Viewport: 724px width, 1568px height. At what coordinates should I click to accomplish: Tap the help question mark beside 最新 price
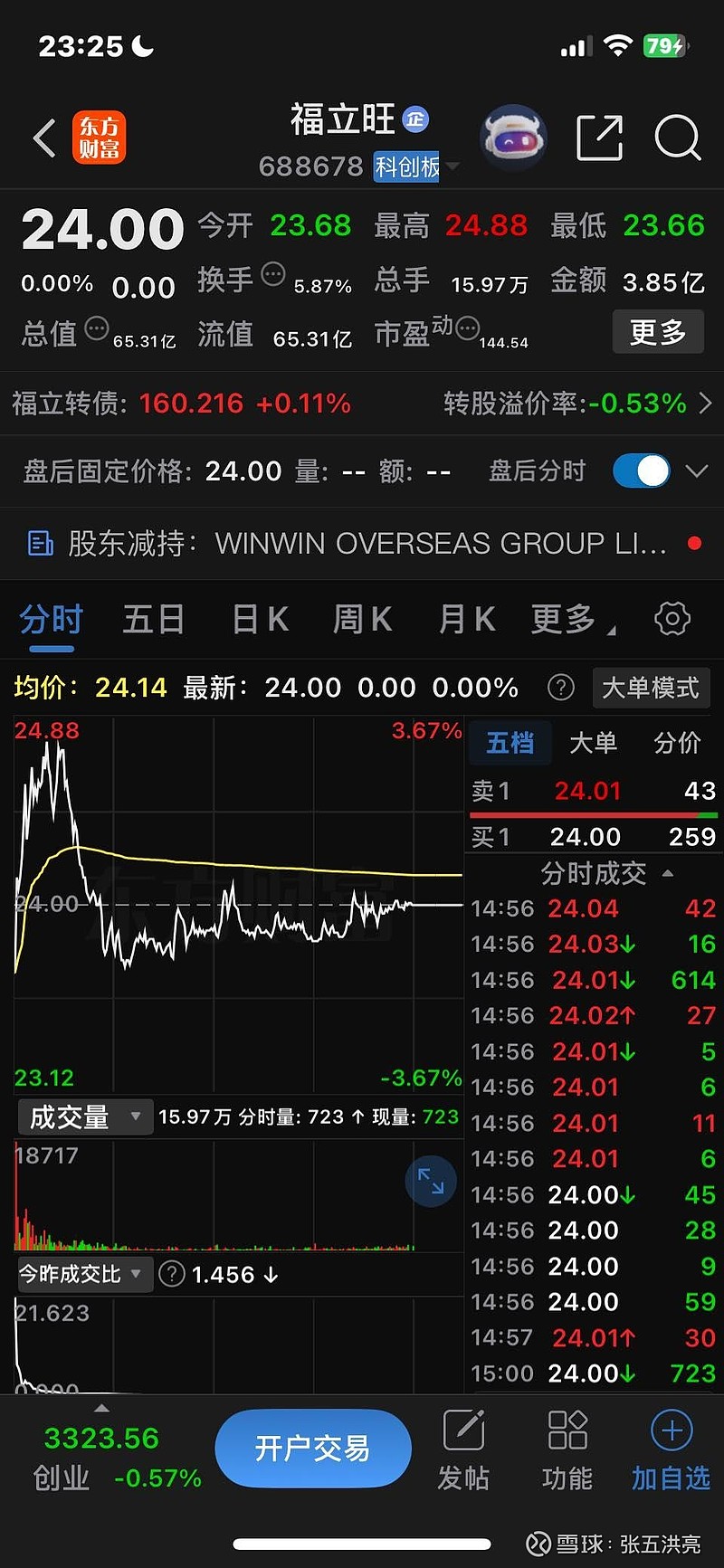561,688
